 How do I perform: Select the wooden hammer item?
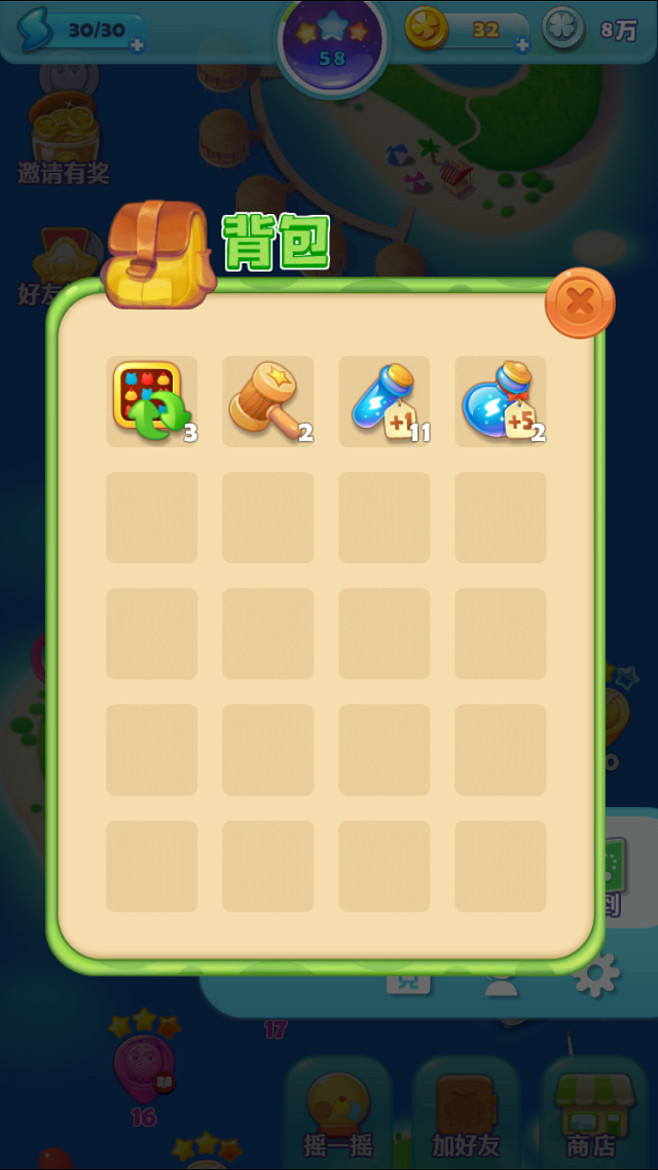[267, 401]
